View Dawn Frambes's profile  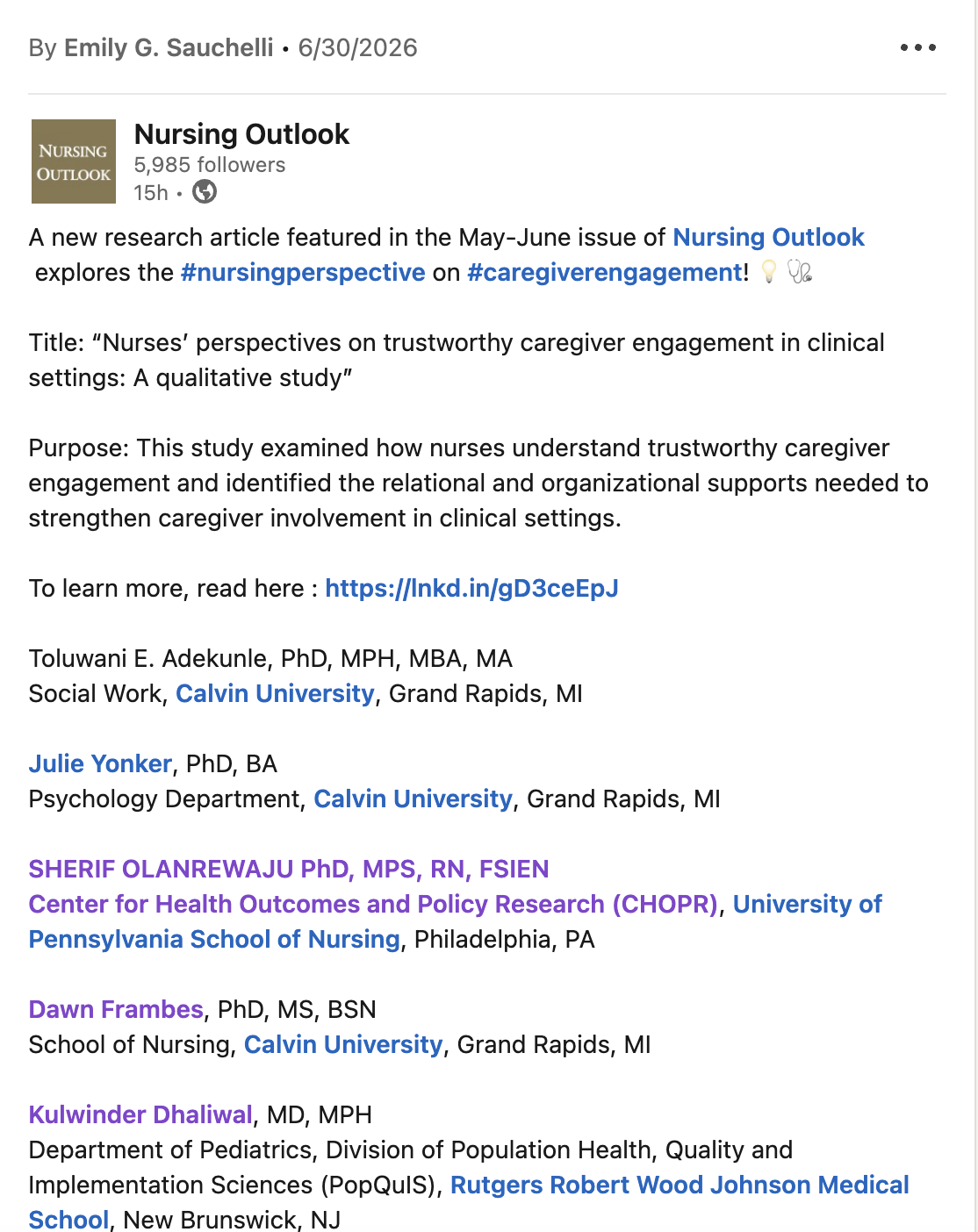pyautogui.click(x=116, y=1009)
